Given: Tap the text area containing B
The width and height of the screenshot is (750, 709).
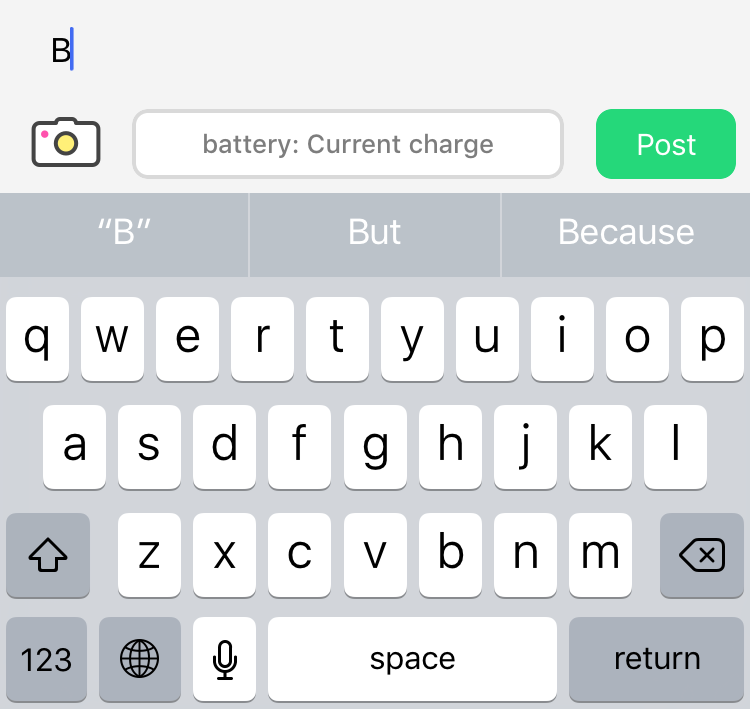Looking at the screenshot, I should [x=375, y=50].
